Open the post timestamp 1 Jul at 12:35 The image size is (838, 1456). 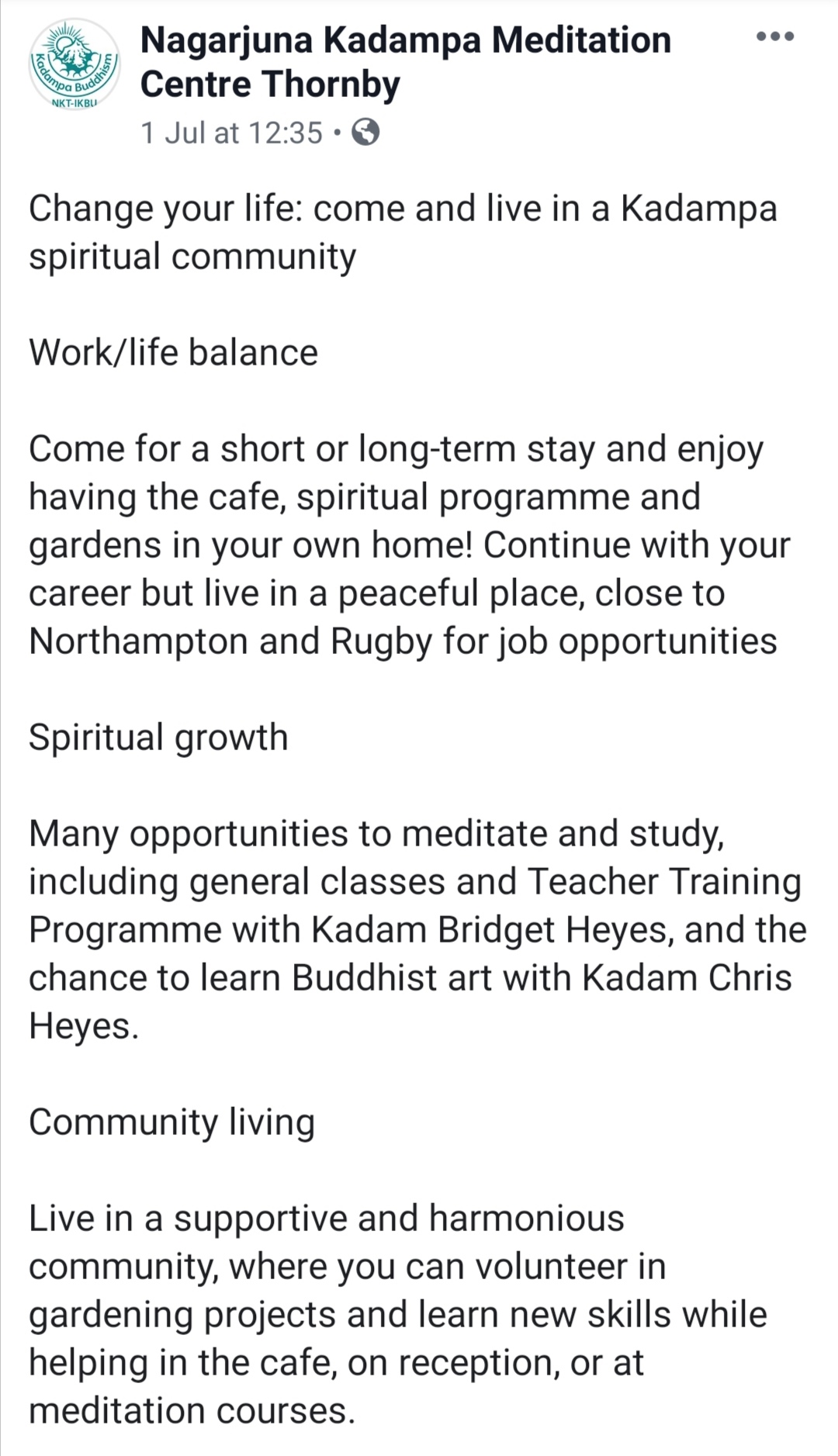pos(231,133)
